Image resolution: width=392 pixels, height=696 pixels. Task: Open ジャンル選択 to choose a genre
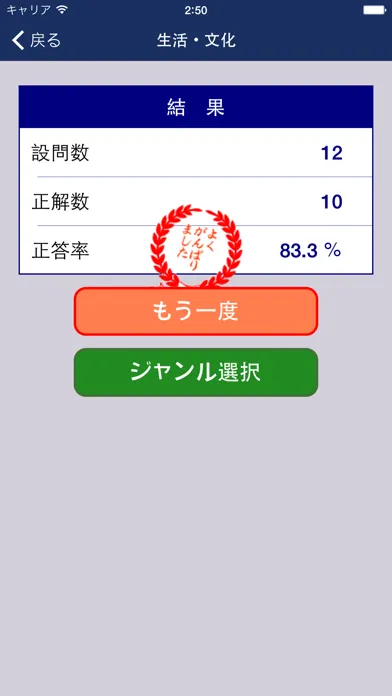(x=196, y=372)
